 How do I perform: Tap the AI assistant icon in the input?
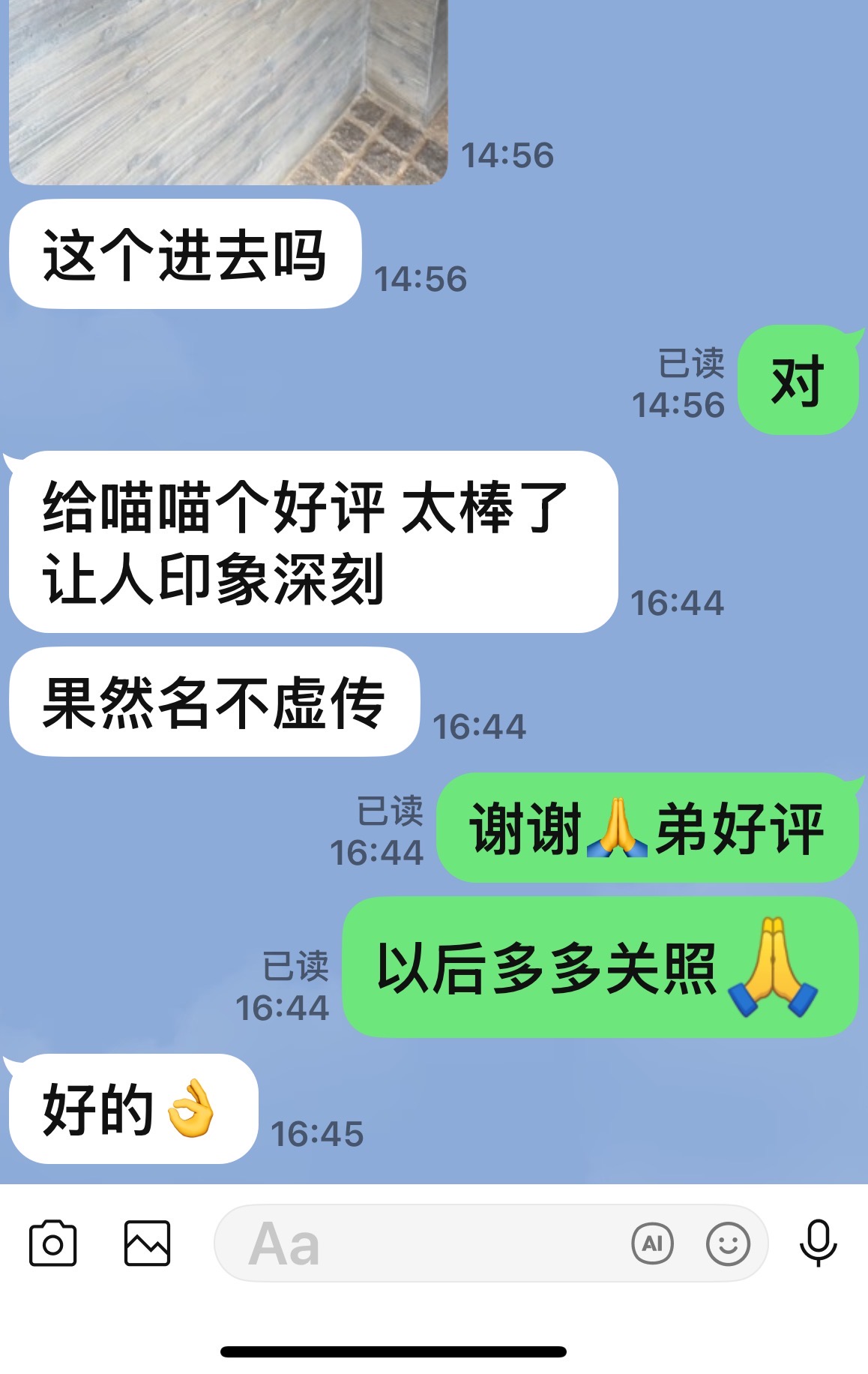(x=652, y=1243)
